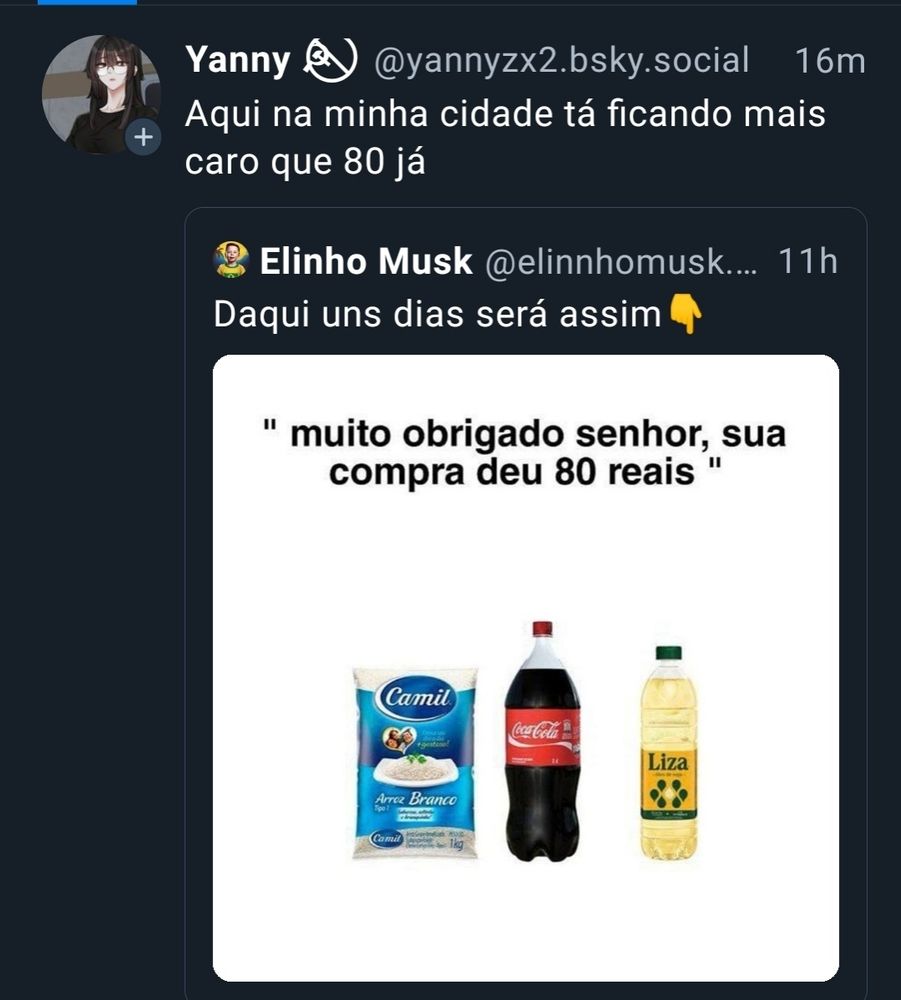Screen dimensions: 901x1000
Task: Open the @yannyzx2.bsky.social profile handle
Action: coord(561,61)
